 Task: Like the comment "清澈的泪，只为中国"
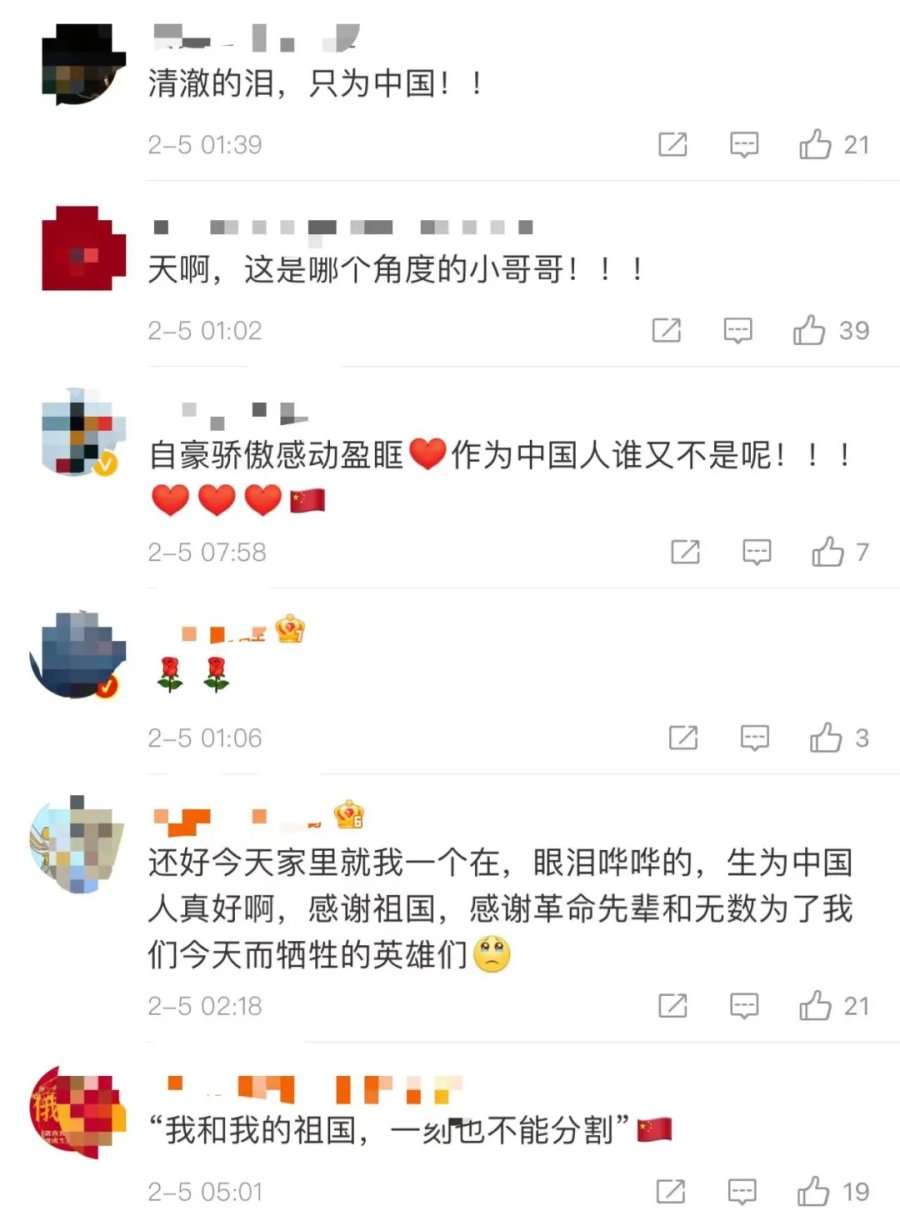pos(816,145)
